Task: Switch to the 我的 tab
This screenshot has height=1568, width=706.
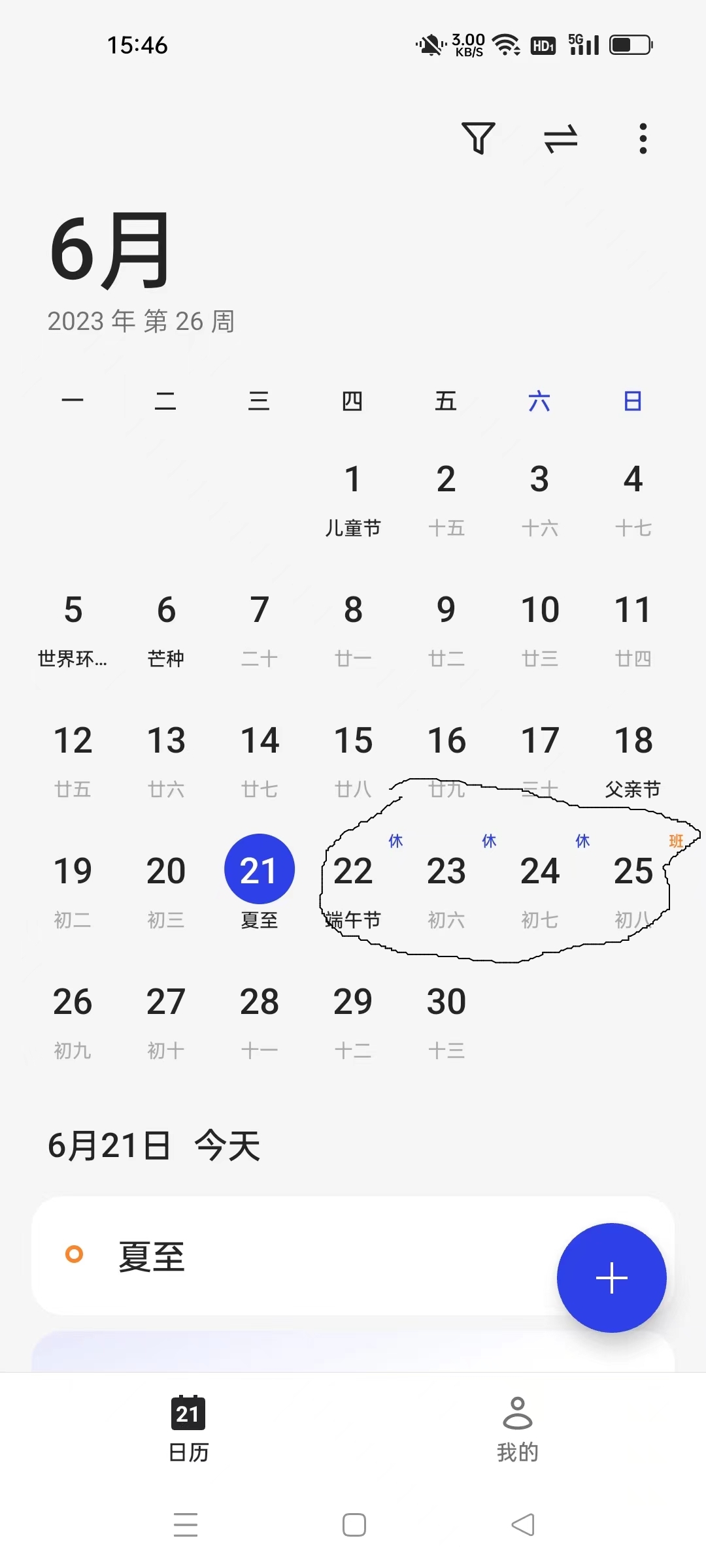Action: coord(518,1431)
